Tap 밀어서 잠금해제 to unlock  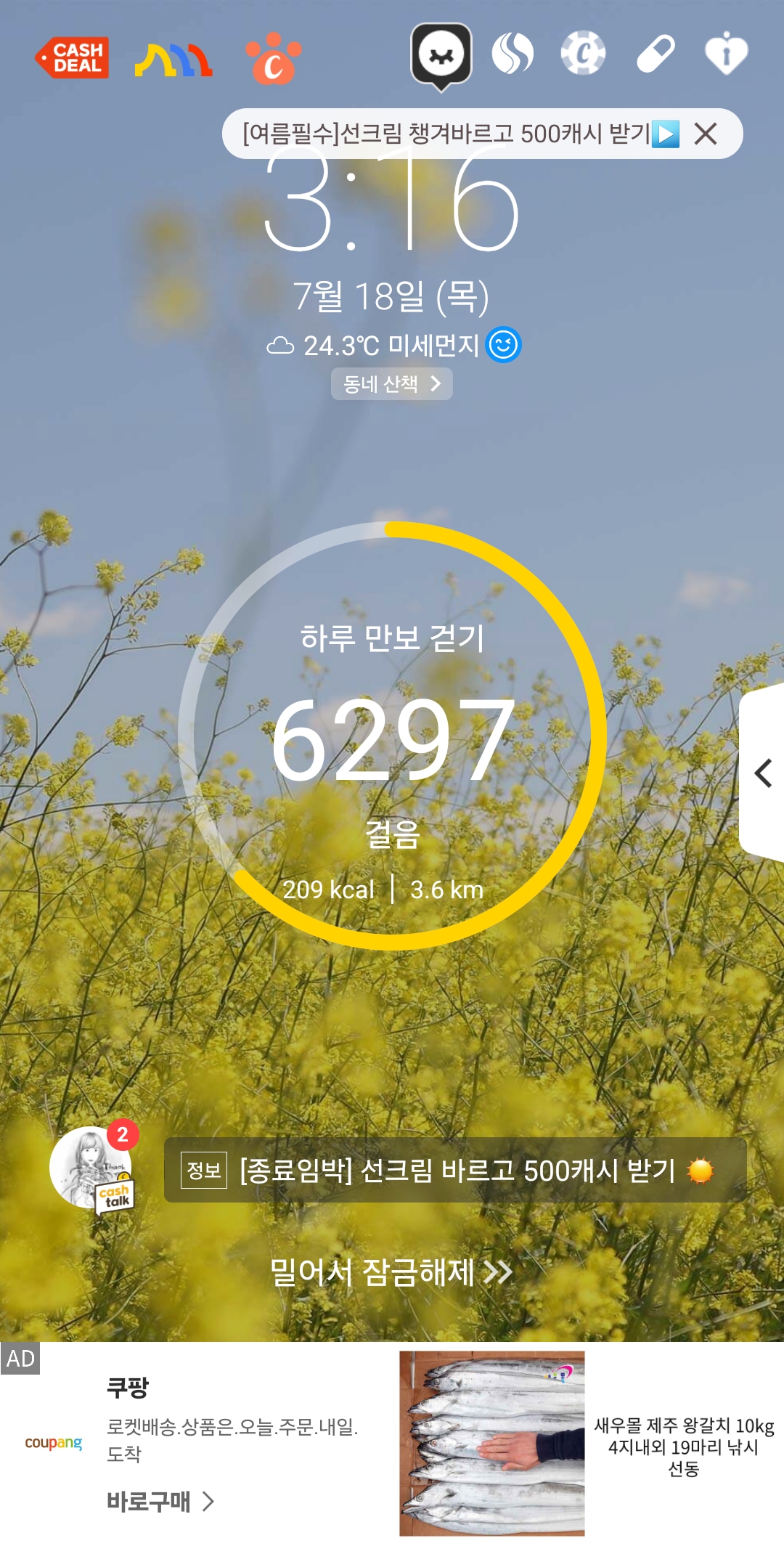pos(392,1272)
